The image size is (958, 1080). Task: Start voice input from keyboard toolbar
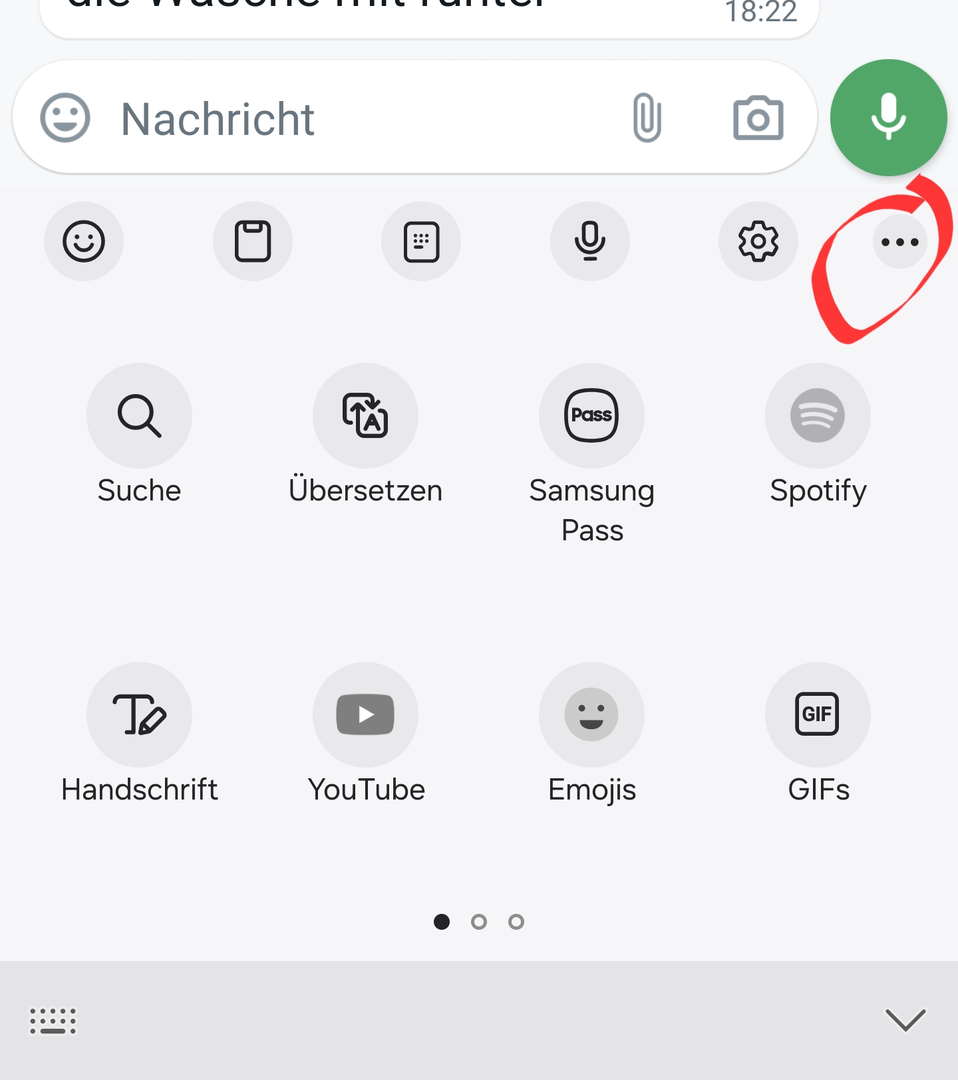pos(590,241)
